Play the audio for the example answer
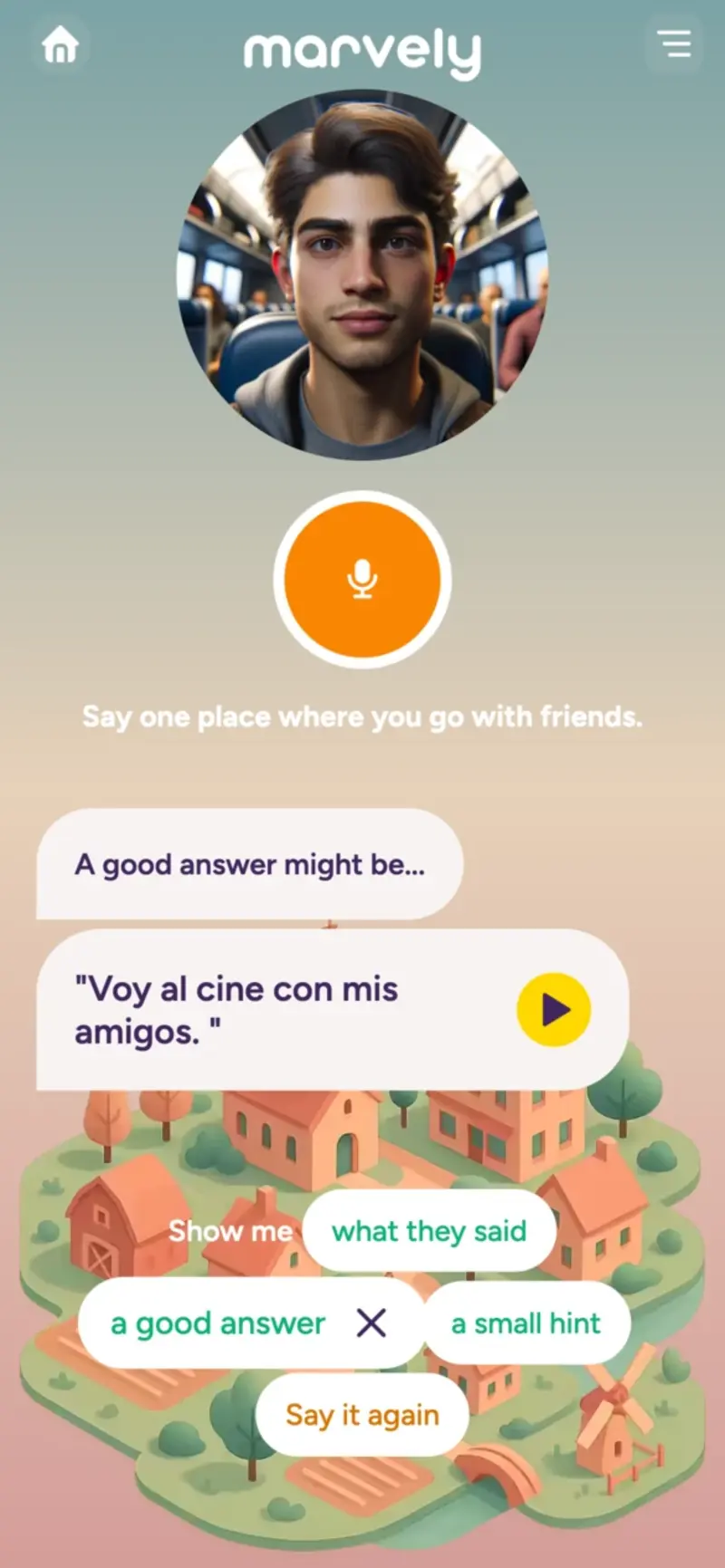 (553, 1008)
